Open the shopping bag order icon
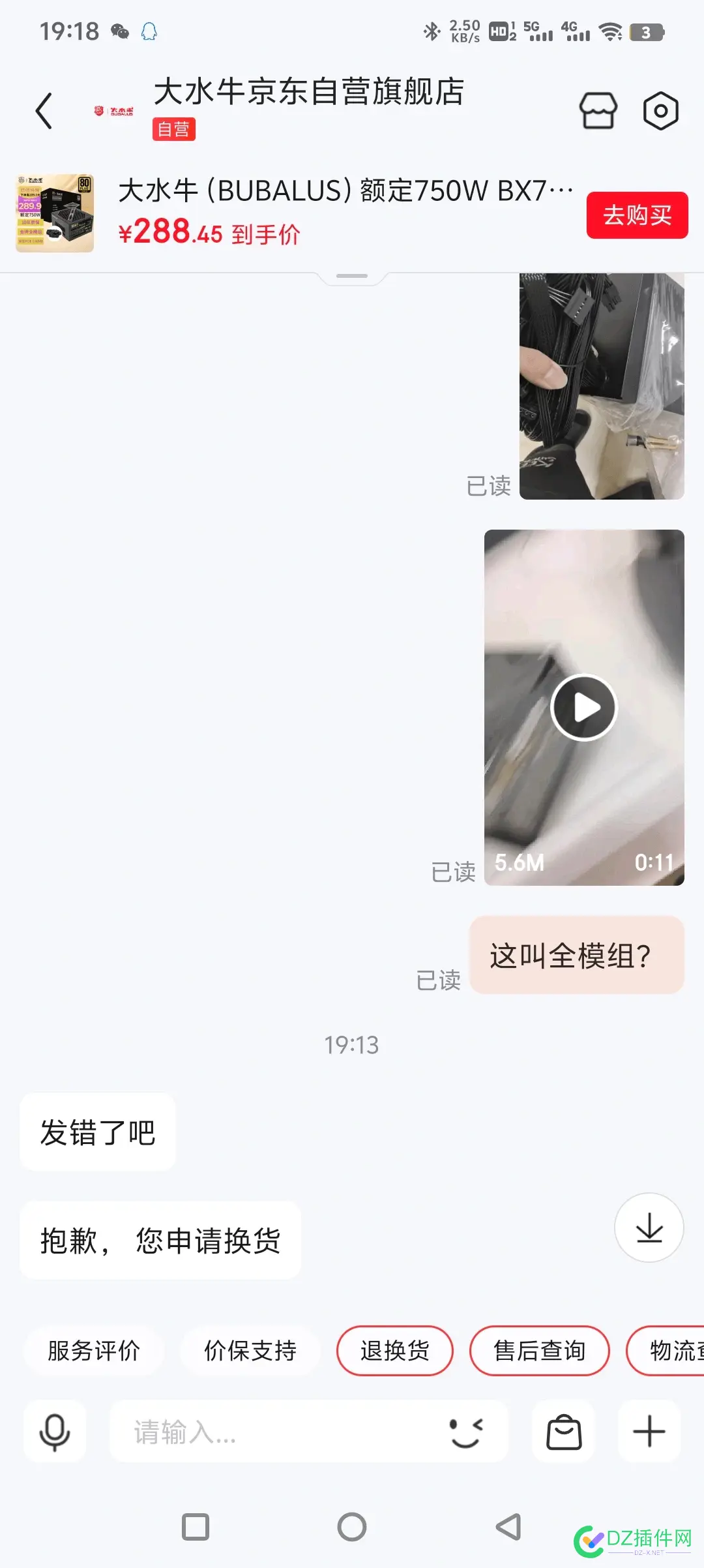The height and width of the screenshot is (1568, 704). (563, 1432)
